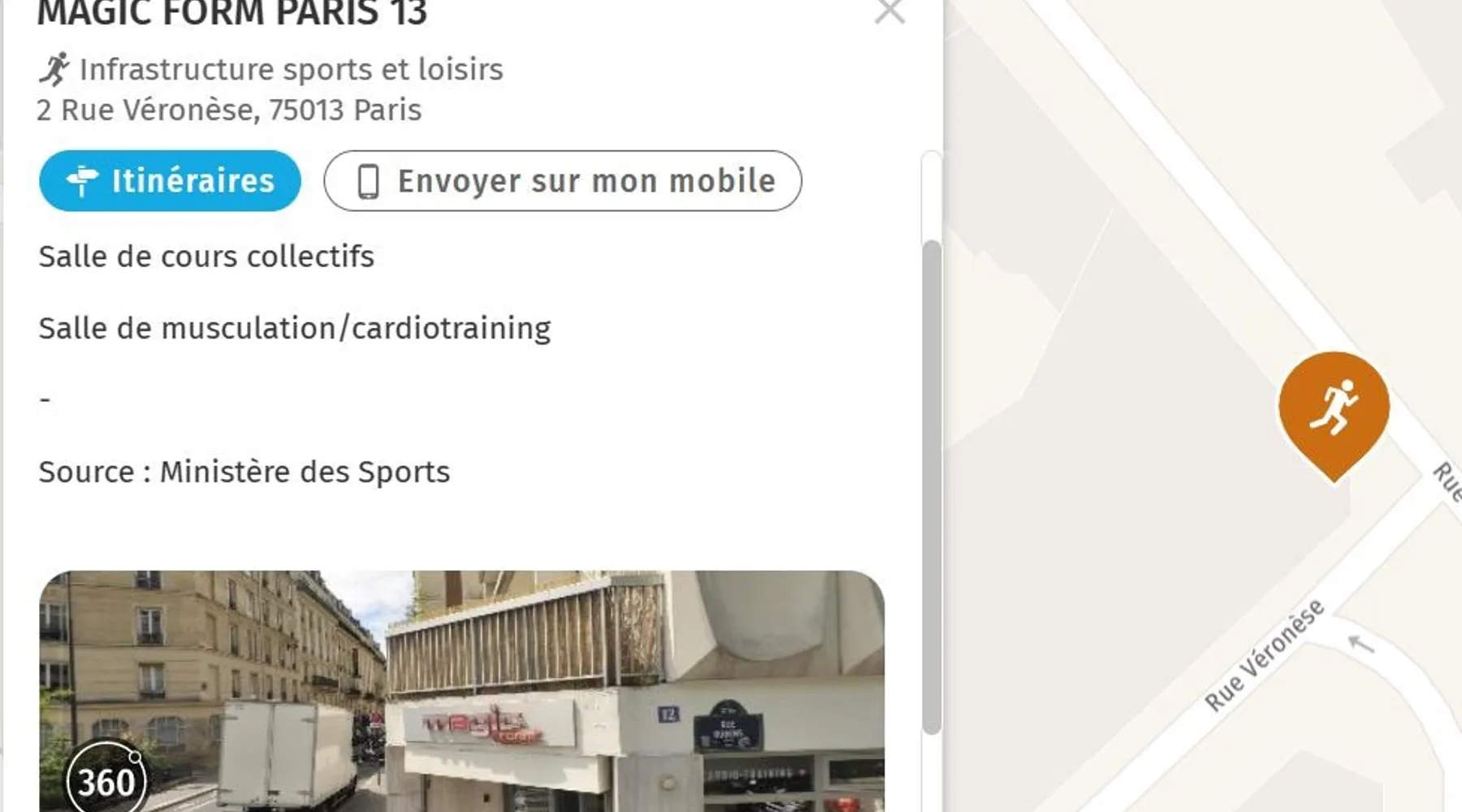Open the 360 street view photo

106,780
